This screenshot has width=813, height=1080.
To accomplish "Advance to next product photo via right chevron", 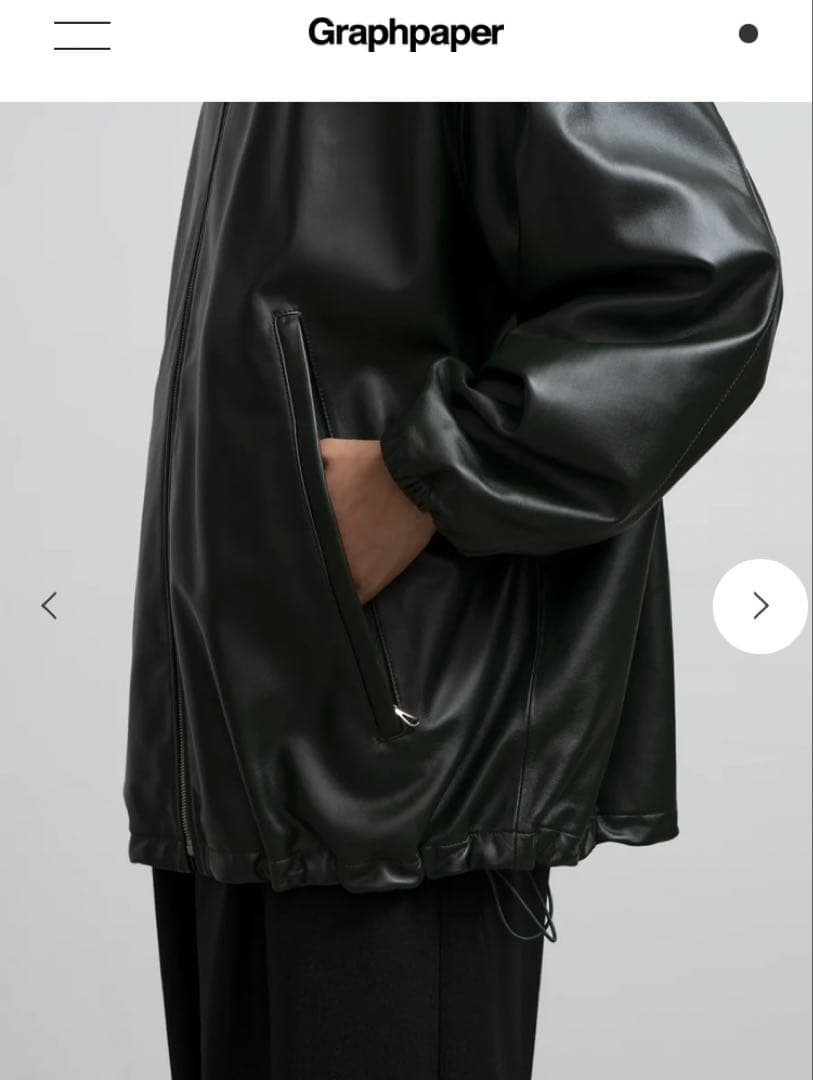I will tap(762, 604).
